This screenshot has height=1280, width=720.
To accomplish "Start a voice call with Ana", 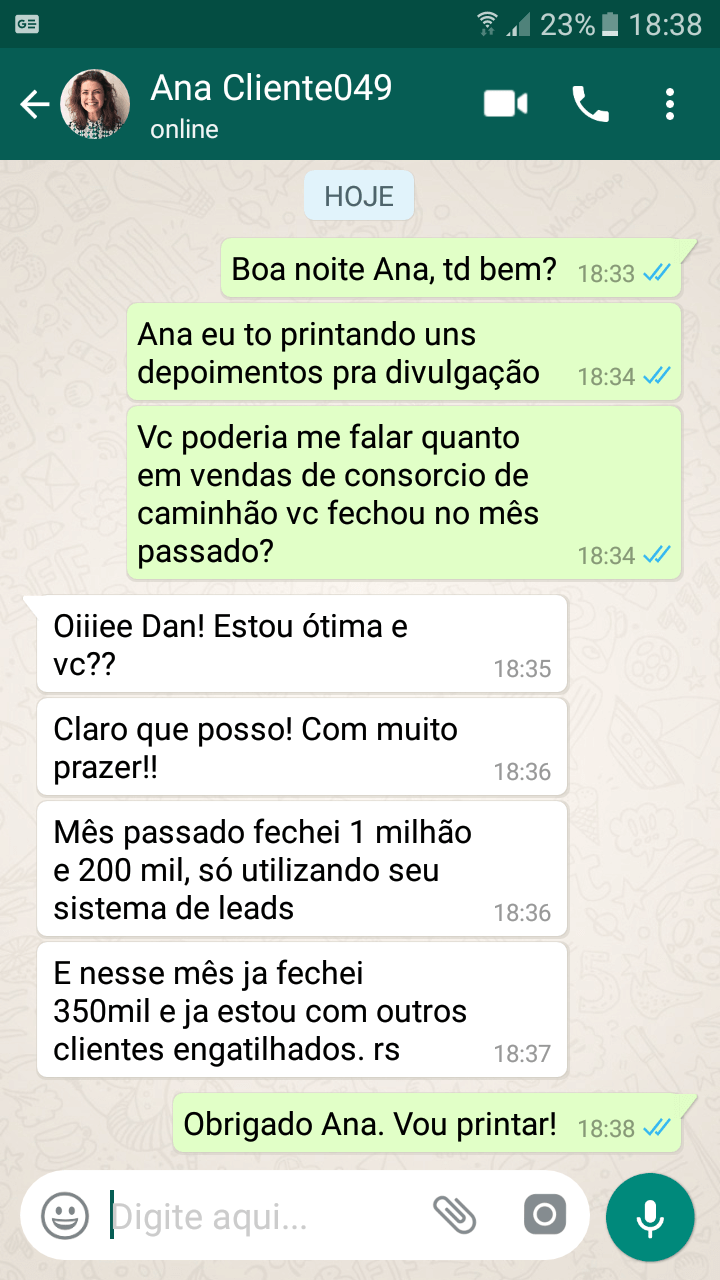I will [590, 104].
